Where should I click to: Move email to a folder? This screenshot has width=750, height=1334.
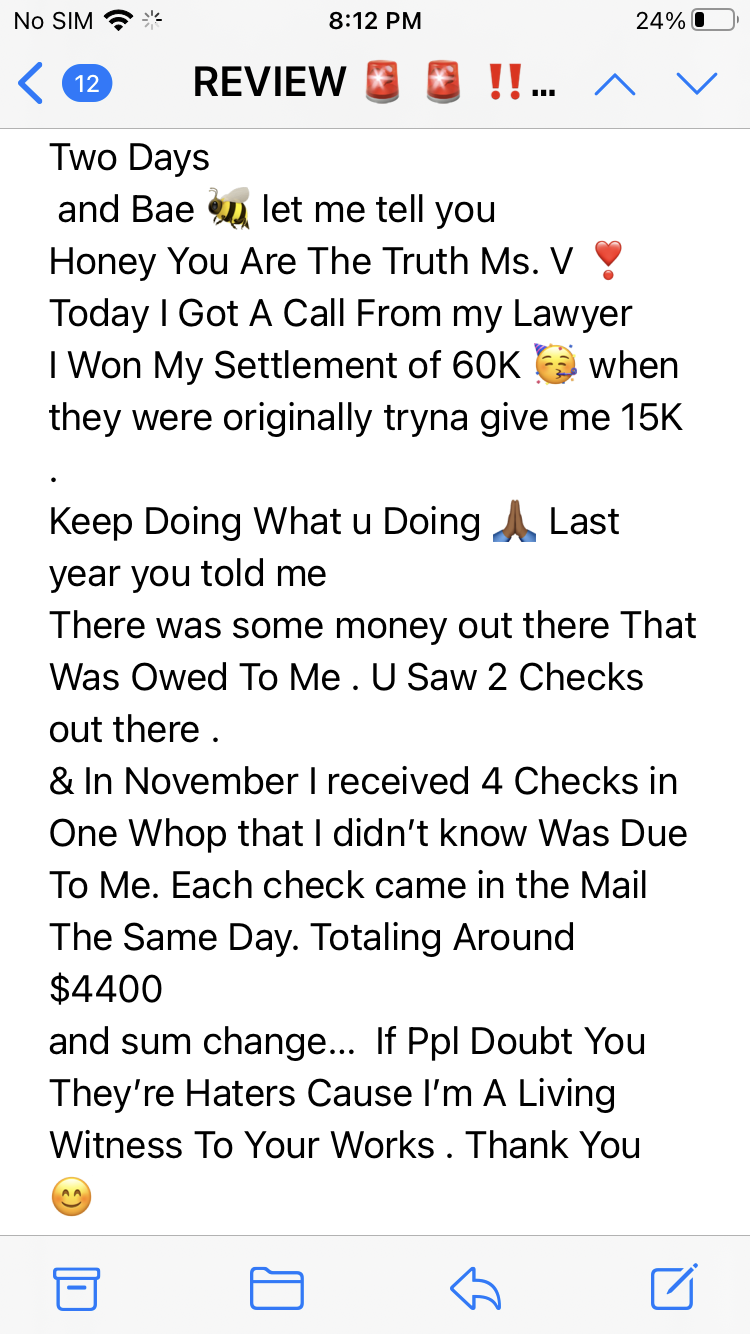click(x=277, y=1288)
